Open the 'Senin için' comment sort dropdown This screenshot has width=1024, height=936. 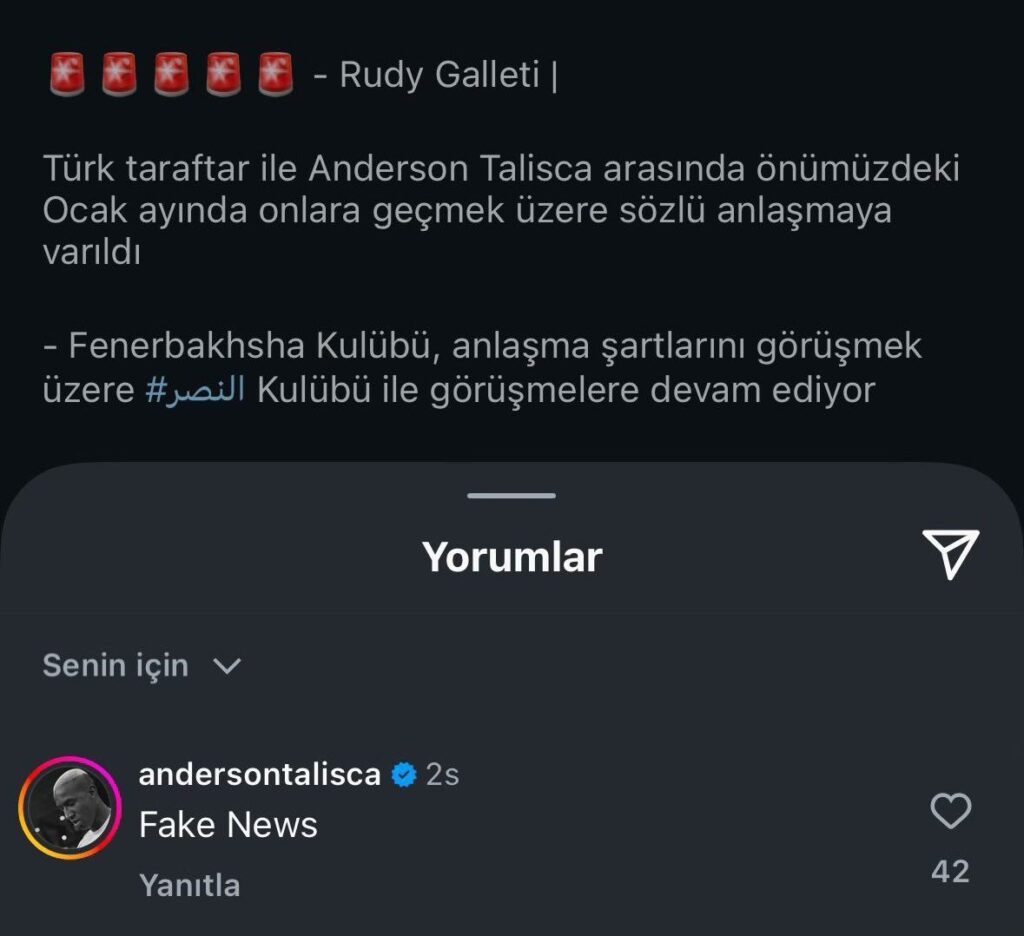(x=141, y=665)
